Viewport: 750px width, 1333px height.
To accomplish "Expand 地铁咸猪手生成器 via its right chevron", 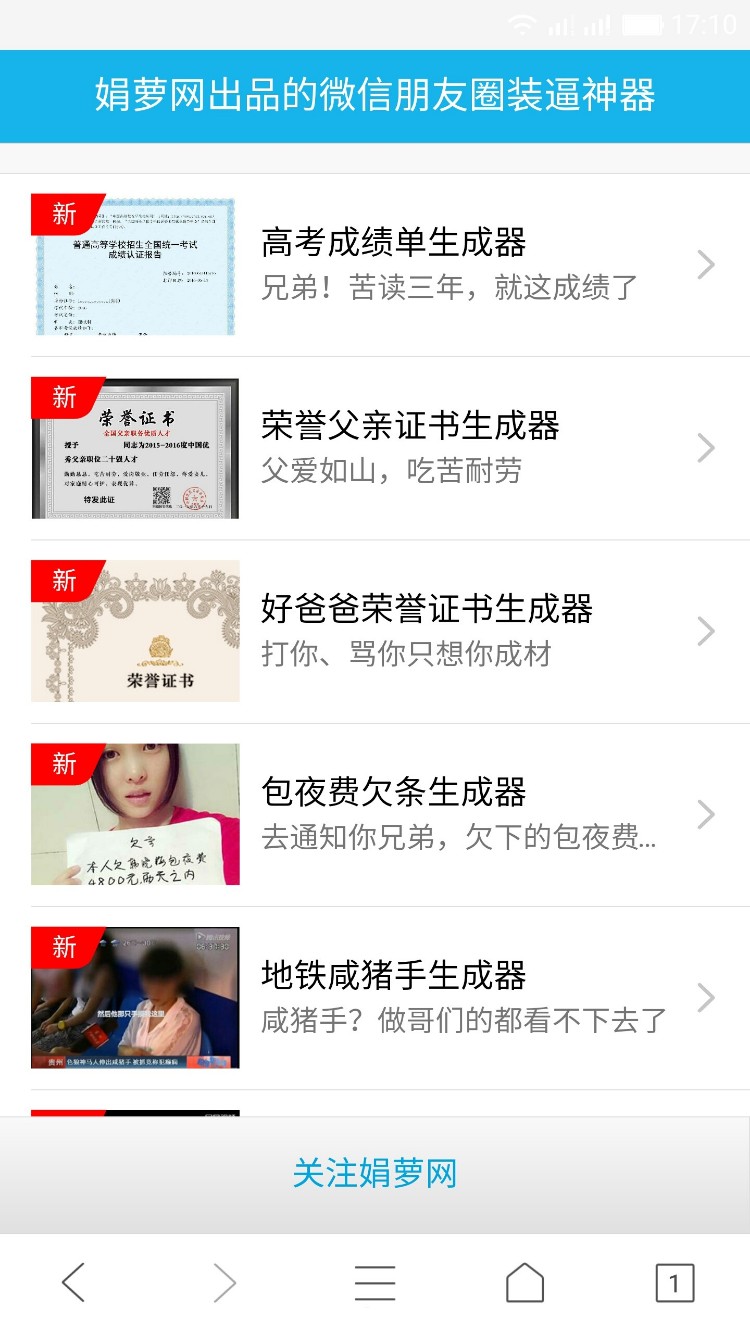I will 706,998.
